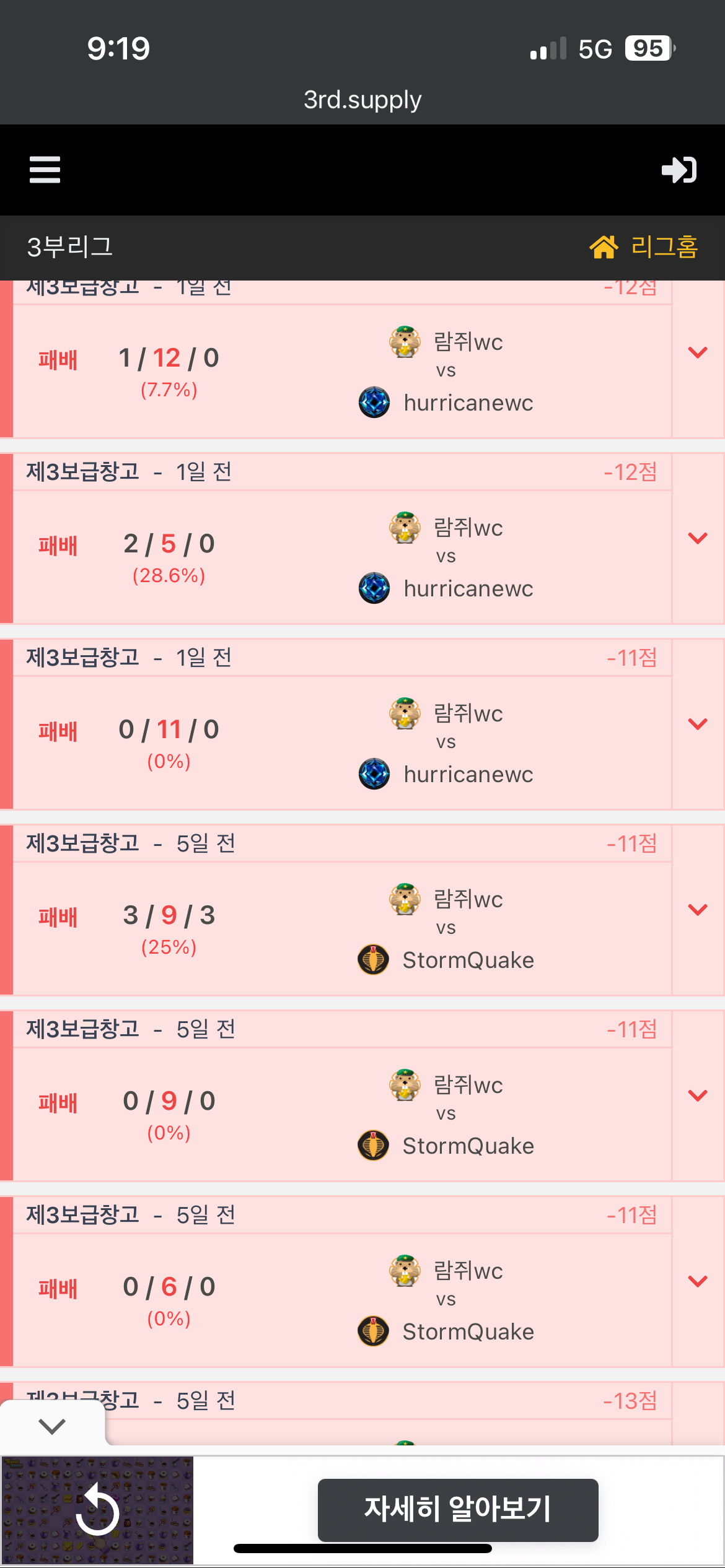Collapse the bottom ad banner
725x1568 pixels.
coord(52,1427)
